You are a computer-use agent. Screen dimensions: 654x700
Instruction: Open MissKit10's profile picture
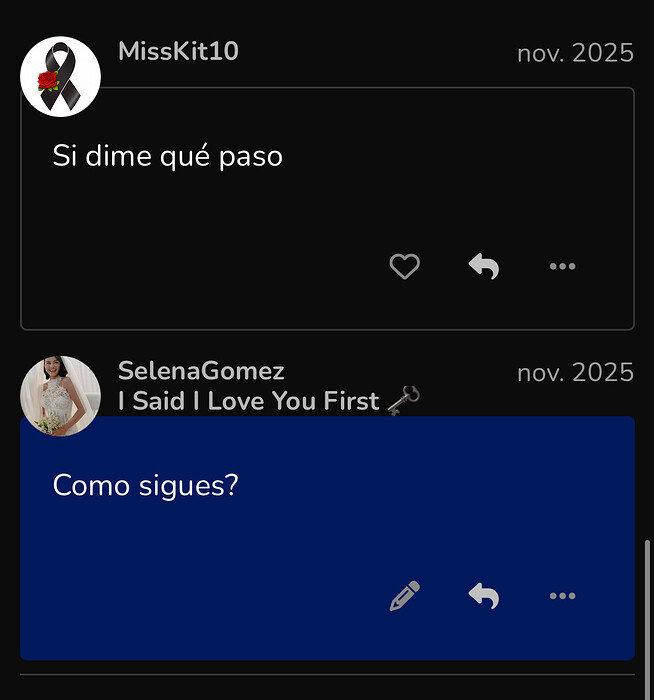coord(61,77)
